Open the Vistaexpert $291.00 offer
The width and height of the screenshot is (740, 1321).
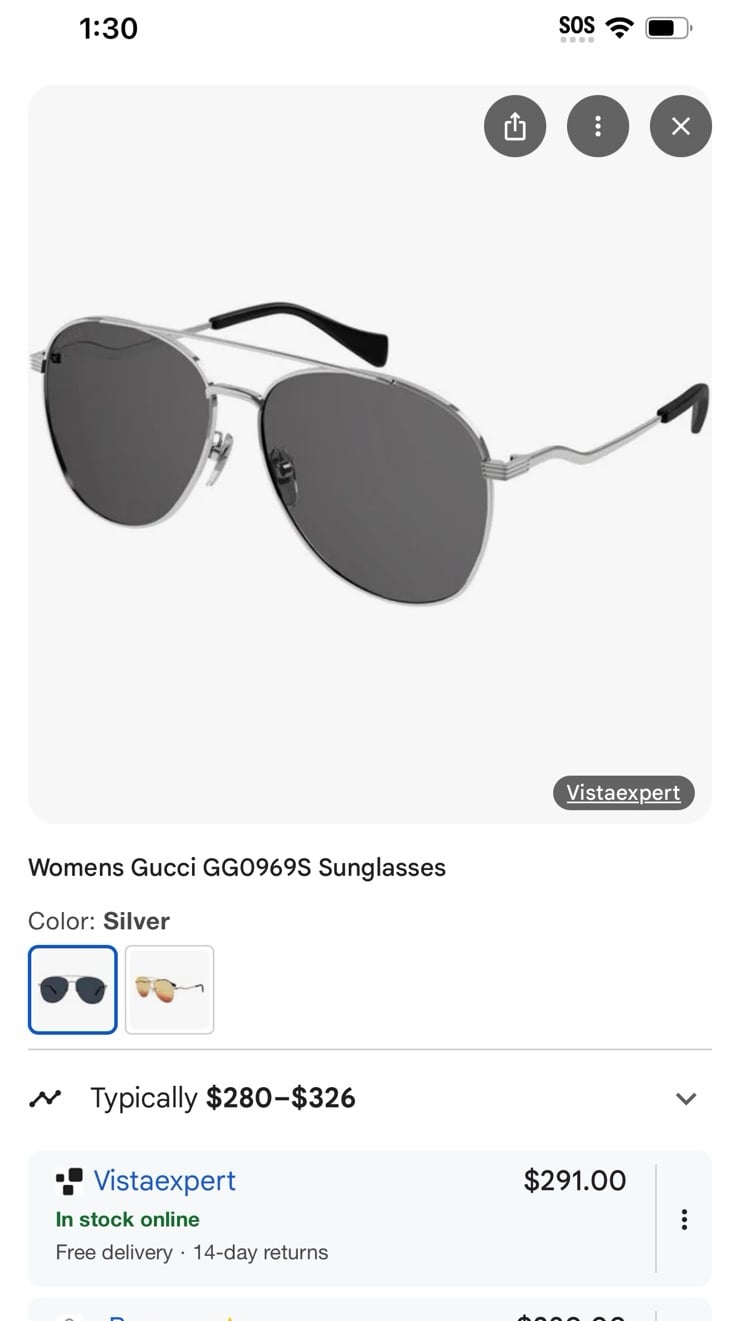pos(342,1218)
